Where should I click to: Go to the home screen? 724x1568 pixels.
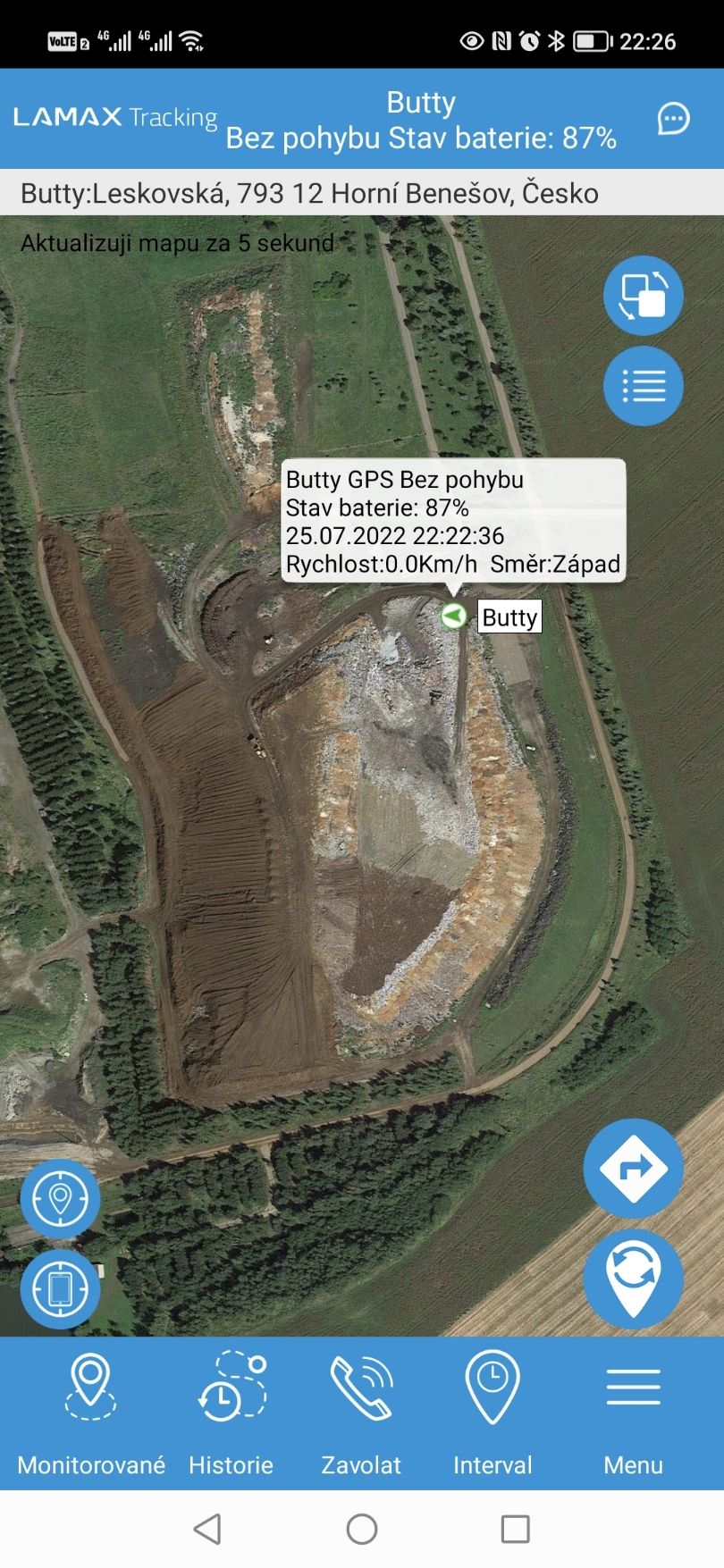pyautogui.click(x=362, y=1529)
